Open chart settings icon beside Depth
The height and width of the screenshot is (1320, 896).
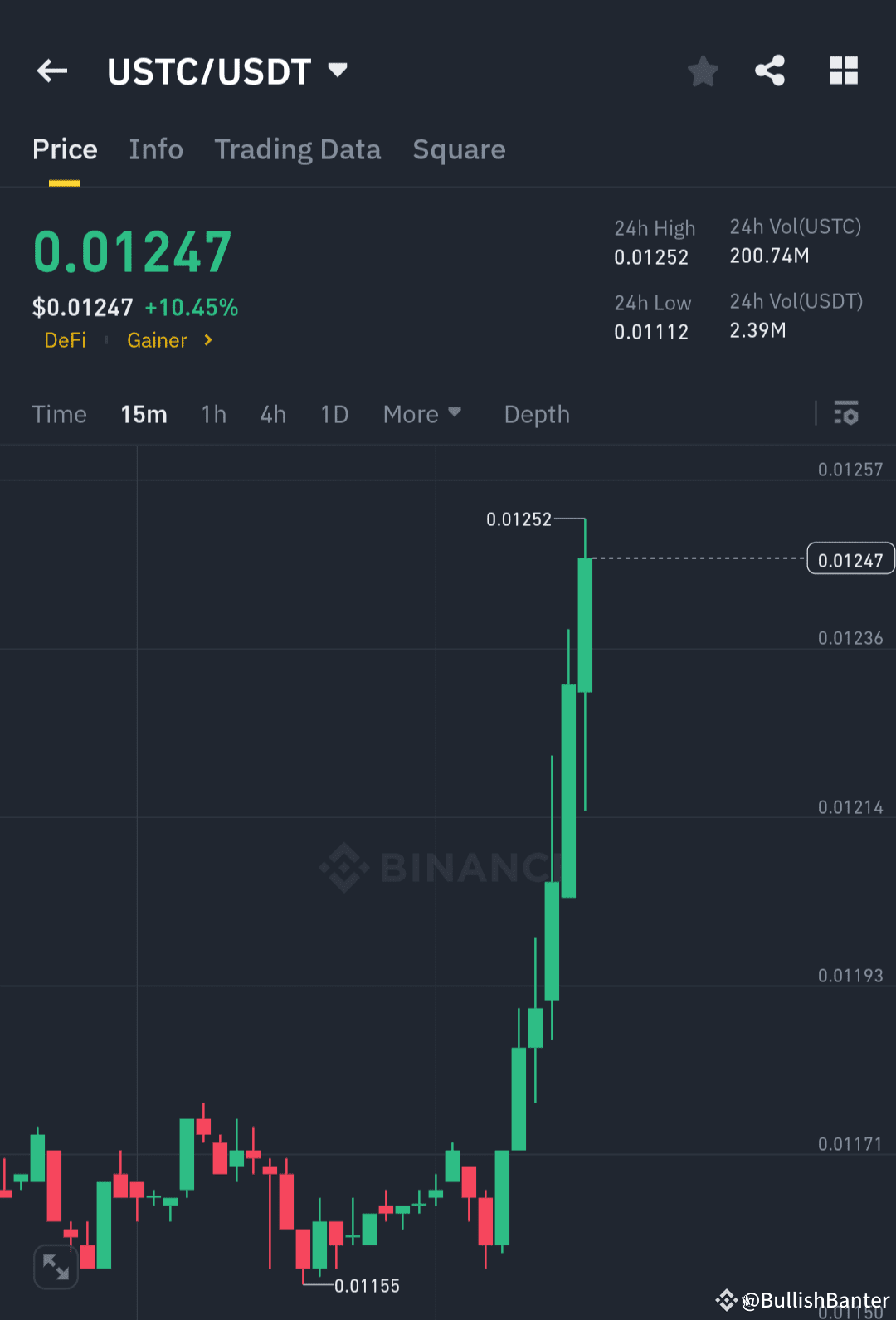coord(846,413)
